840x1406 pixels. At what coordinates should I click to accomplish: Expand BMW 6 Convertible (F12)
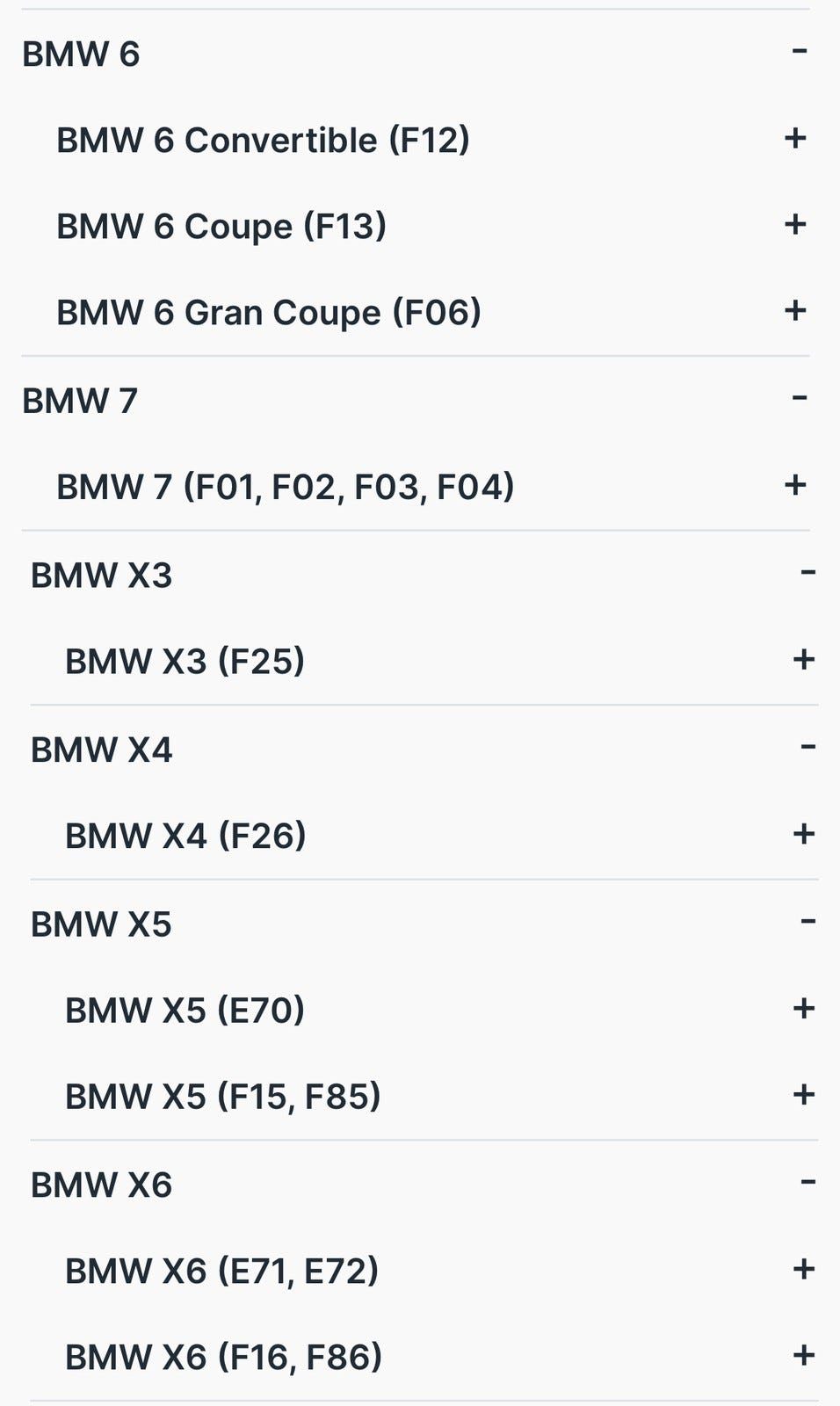tap(795, 138)
